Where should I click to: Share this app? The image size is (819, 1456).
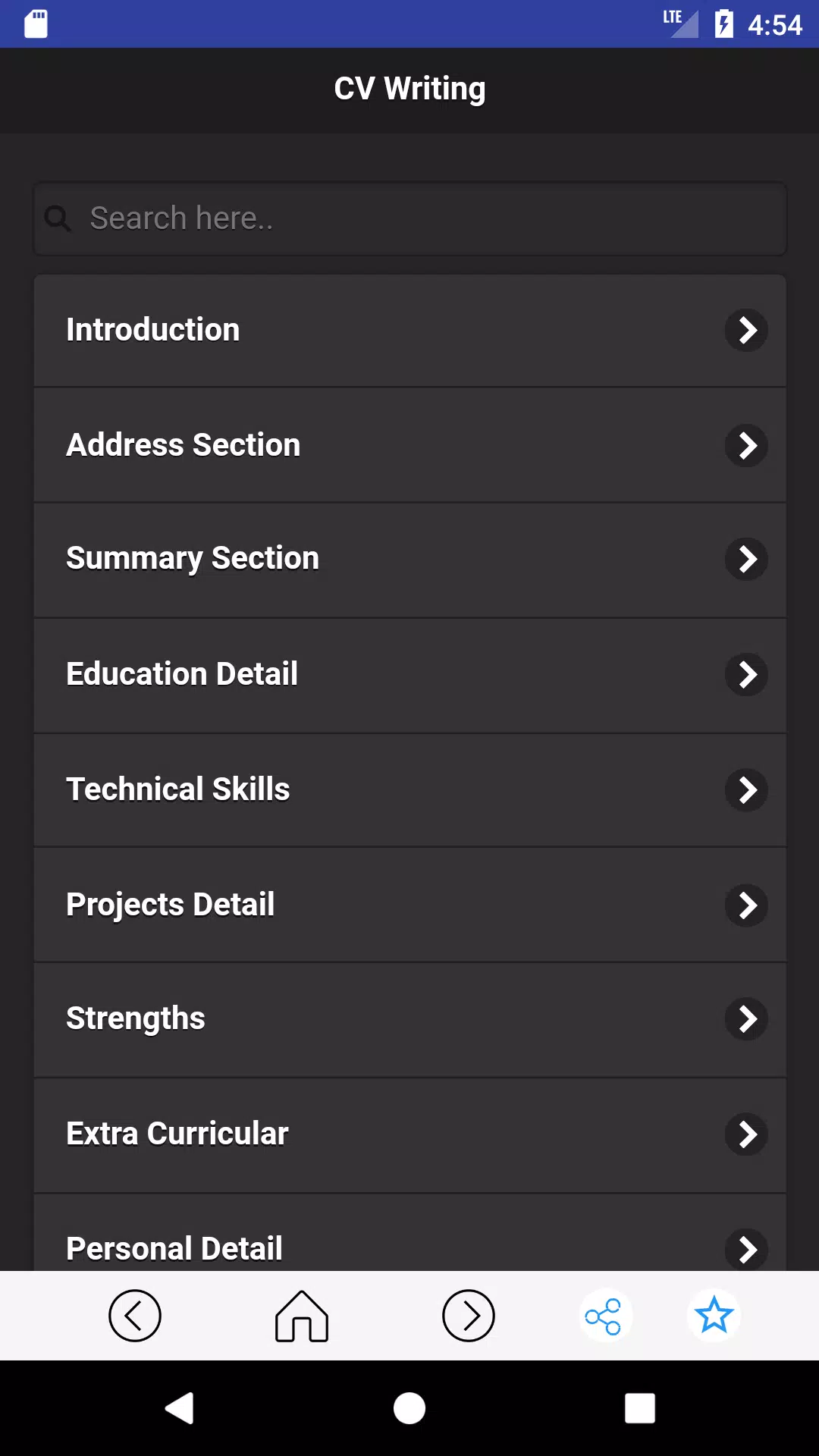click(604, 1316)
